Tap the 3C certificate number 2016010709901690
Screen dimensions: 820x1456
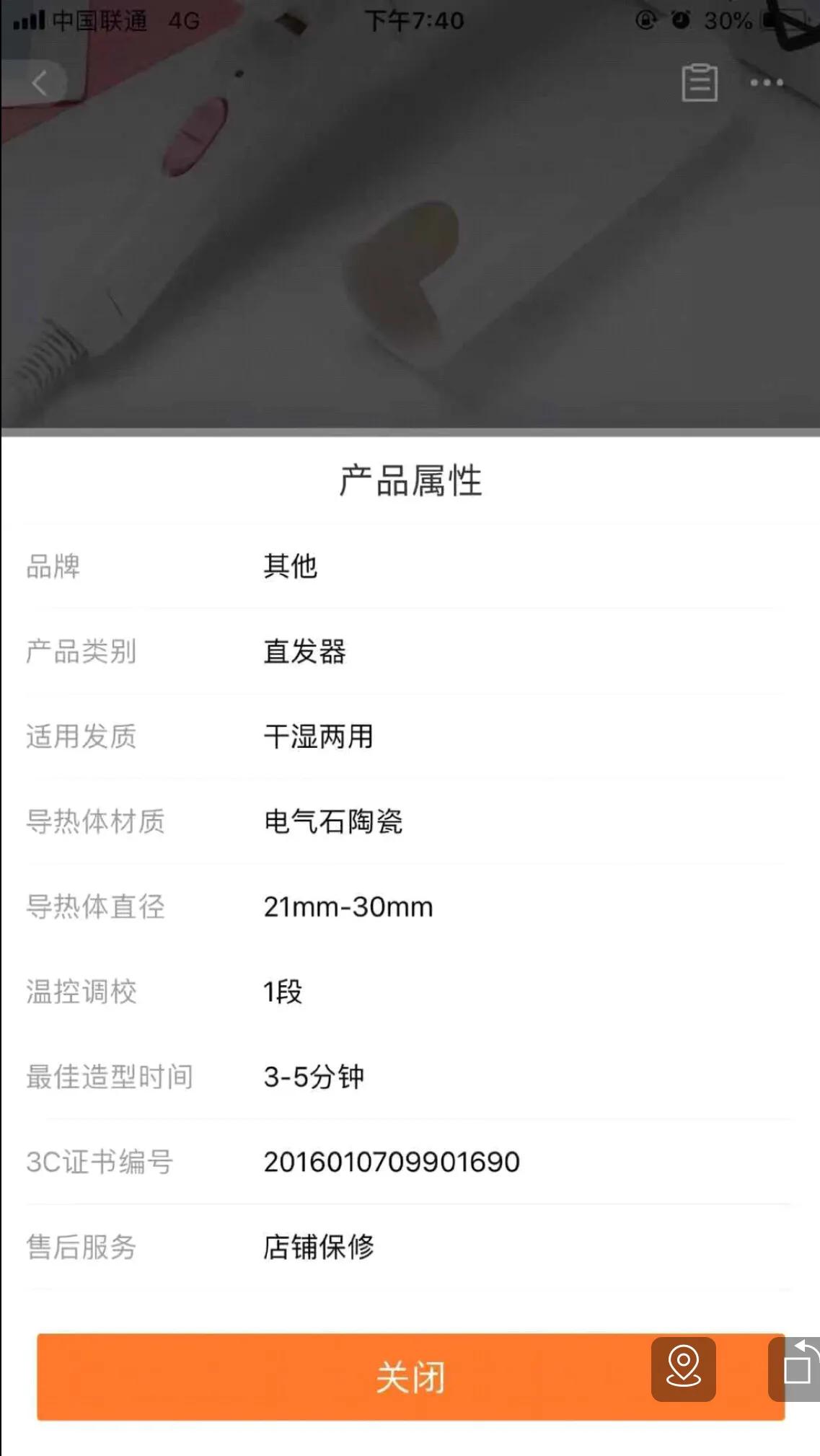(391, 1162)
